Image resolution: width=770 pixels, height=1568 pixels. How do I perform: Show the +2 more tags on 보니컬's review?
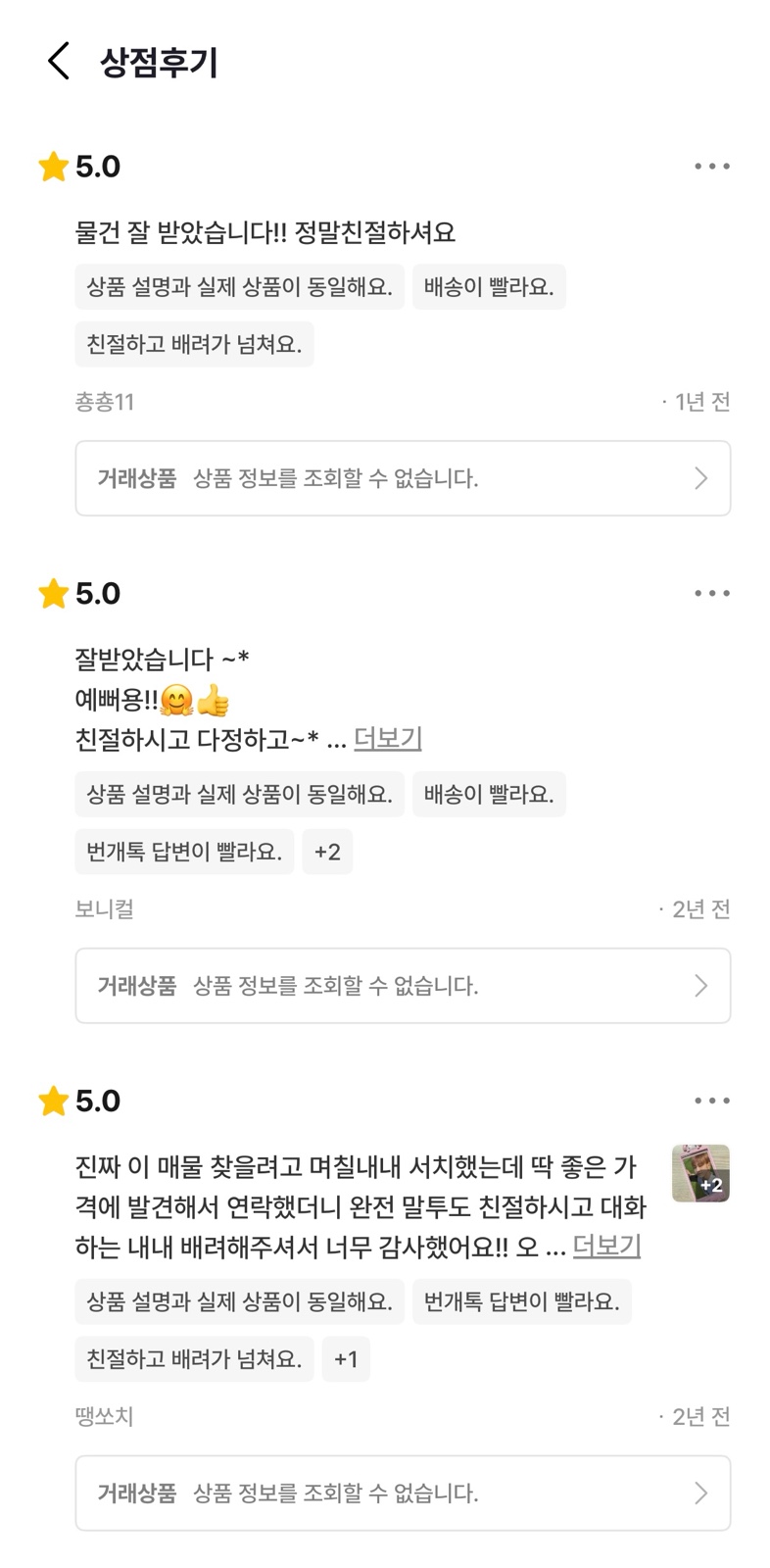tap(327, 852)
